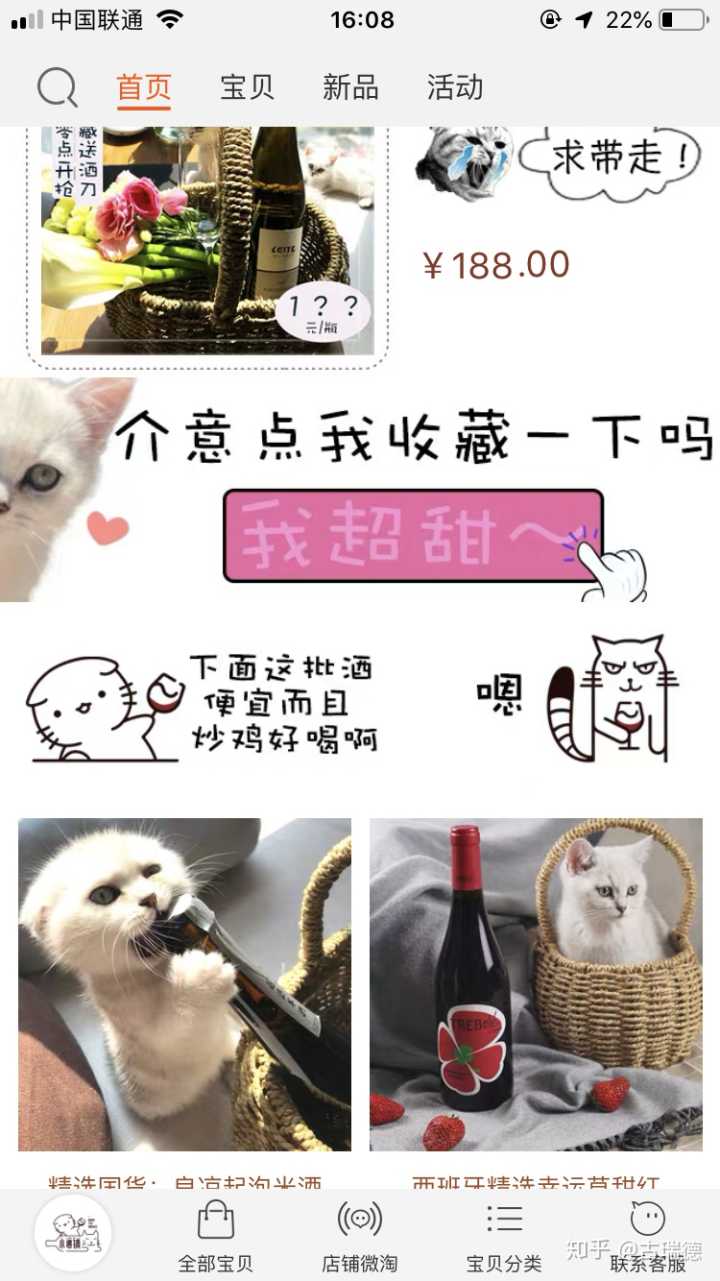Switch to the 新品 tab
The image size is (720, 1281).
(x=350, y=88)
